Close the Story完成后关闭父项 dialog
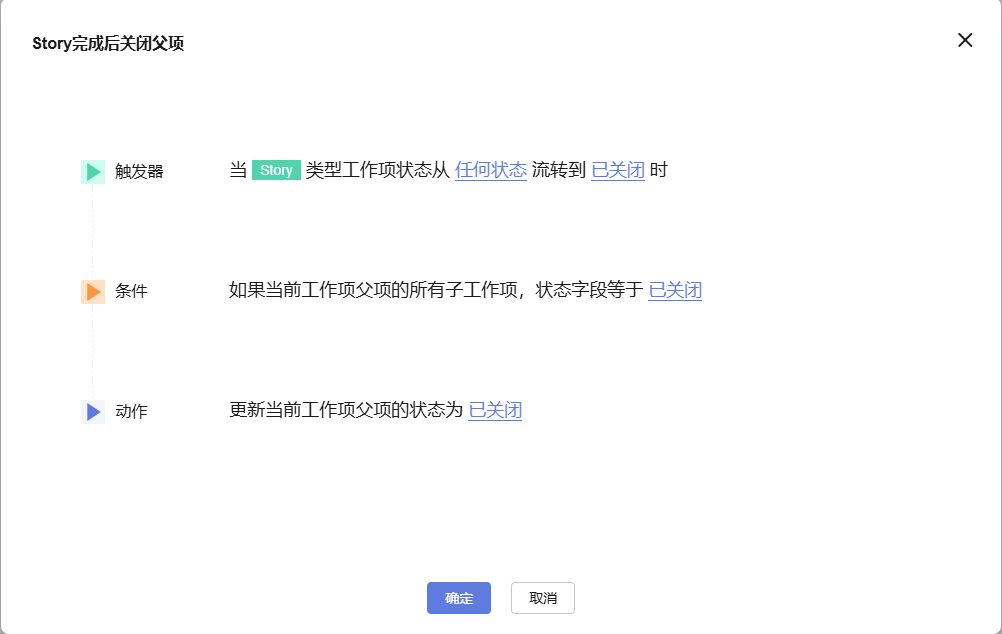 [x=965, y=40]
